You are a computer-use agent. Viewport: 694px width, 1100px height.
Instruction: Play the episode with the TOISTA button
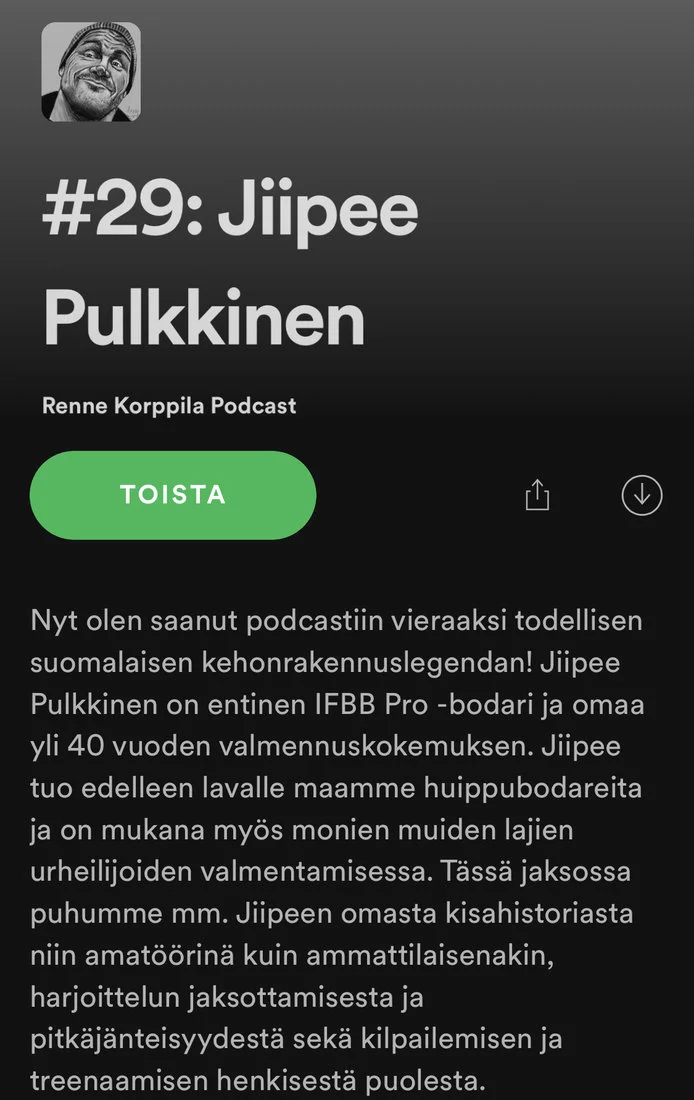[x=173, y=495]
